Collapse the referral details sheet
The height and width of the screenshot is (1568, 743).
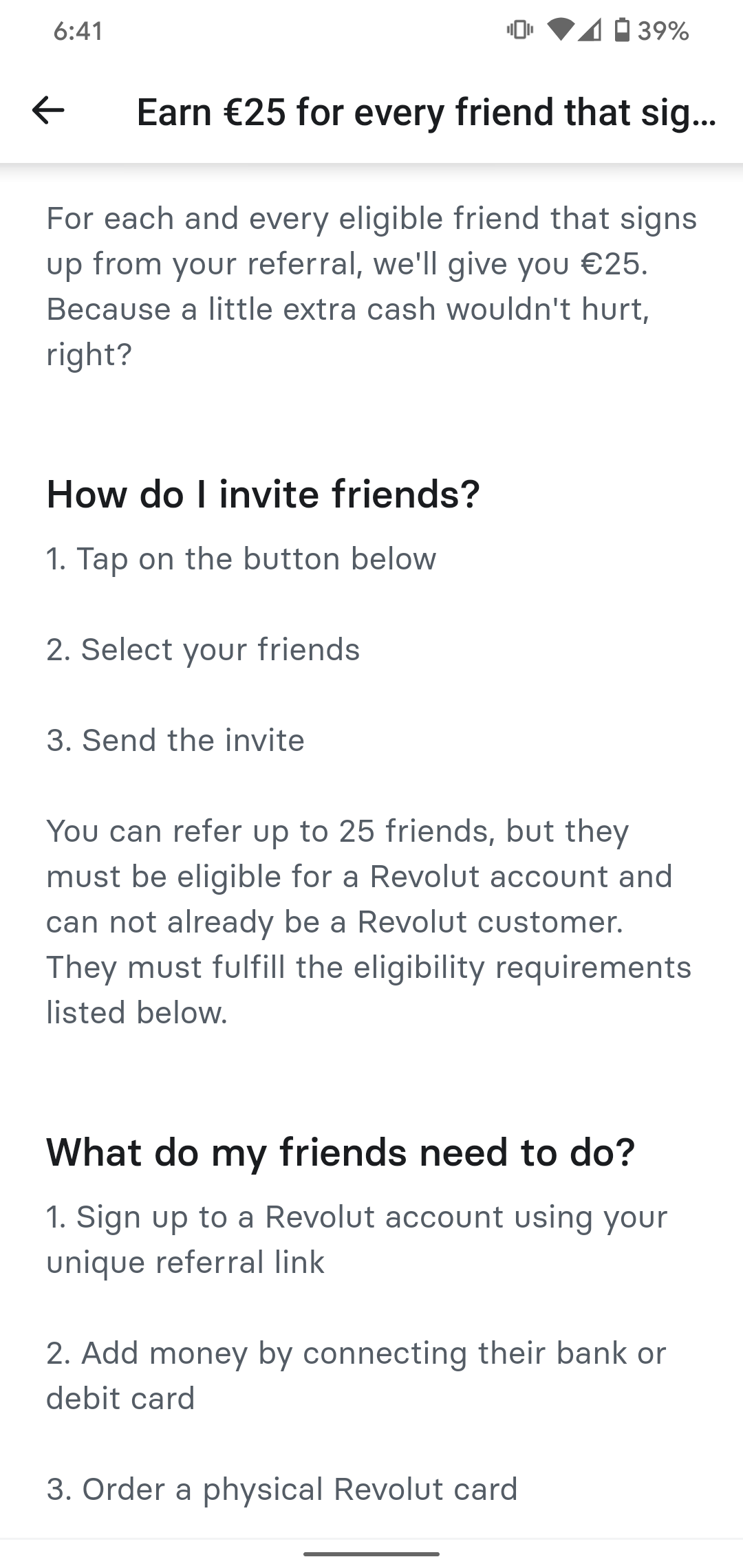[371, 1552]
